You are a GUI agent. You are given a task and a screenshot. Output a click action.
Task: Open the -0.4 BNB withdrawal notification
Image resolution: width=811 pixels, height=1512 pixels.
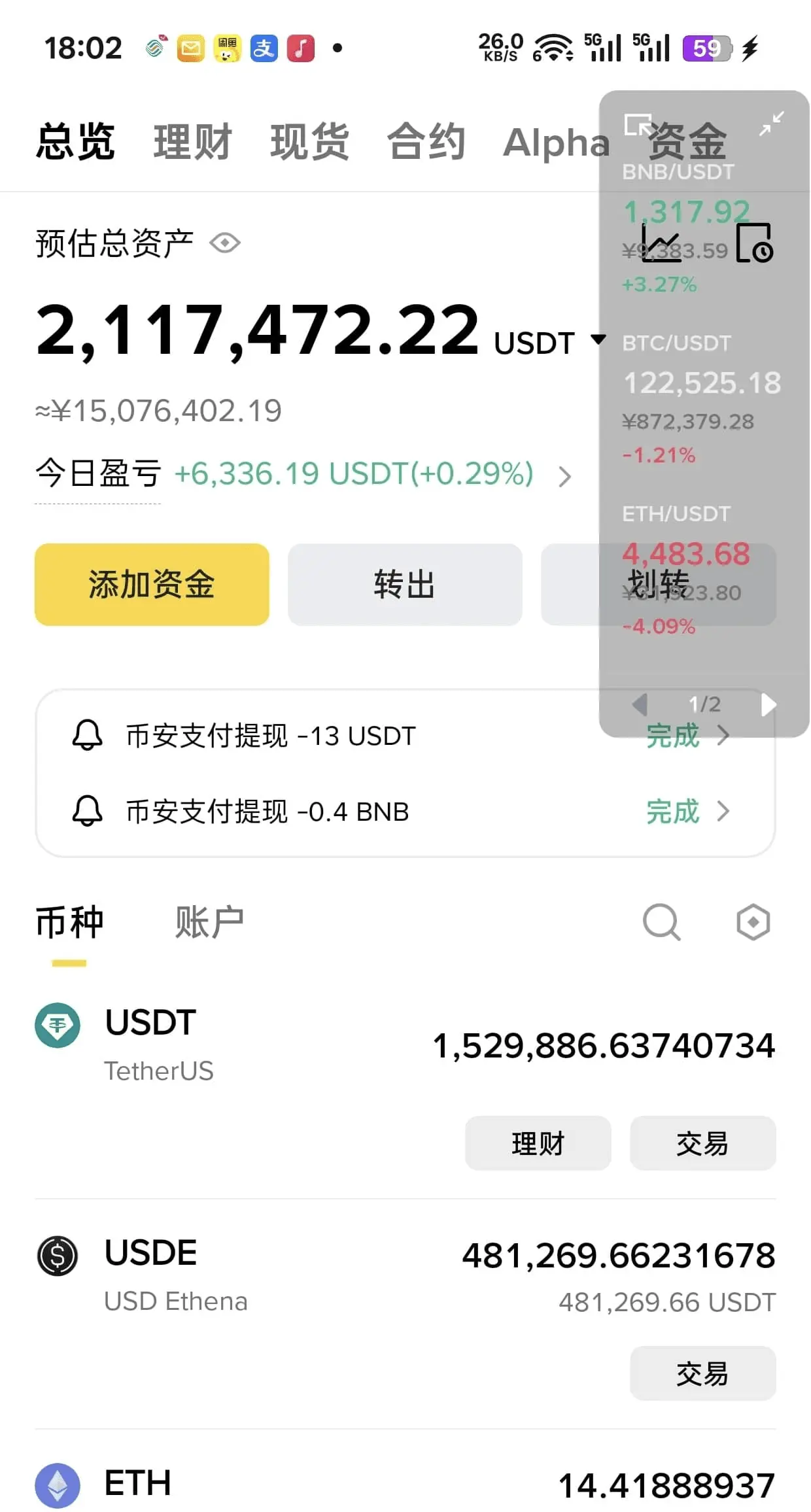pos(405,812)
